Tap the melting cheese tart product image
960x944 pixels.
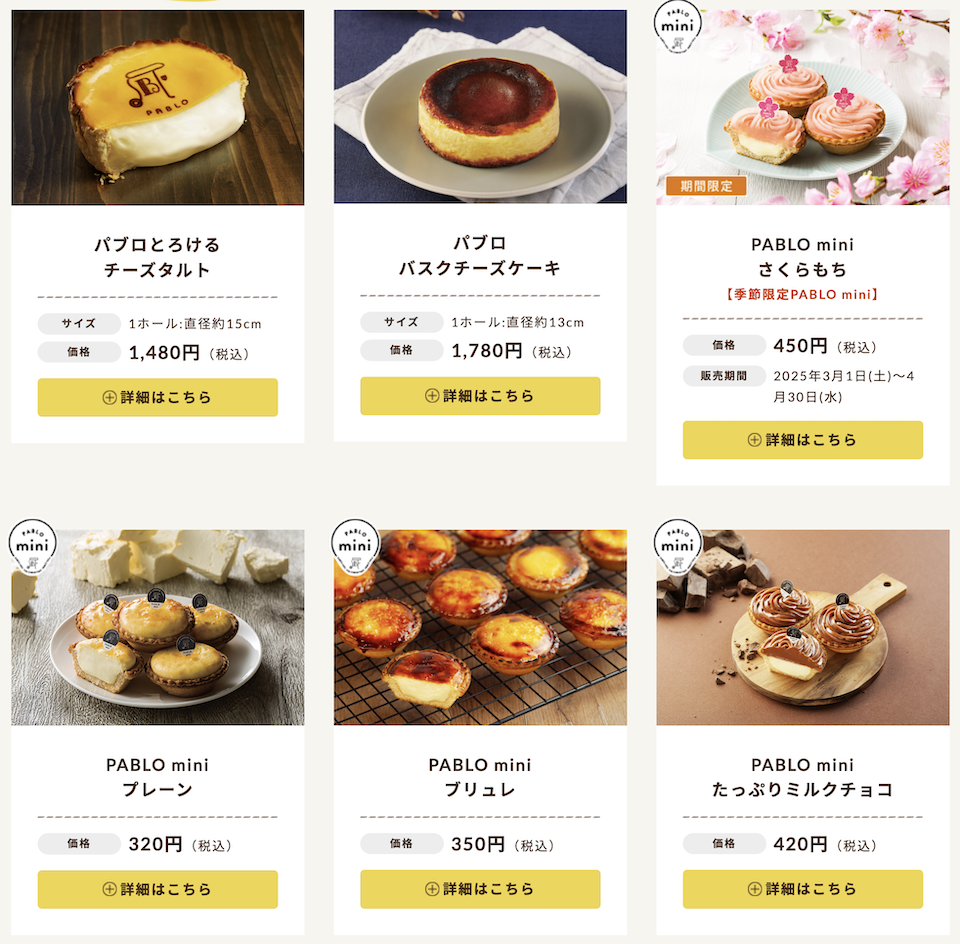click(x=157, y=107)
